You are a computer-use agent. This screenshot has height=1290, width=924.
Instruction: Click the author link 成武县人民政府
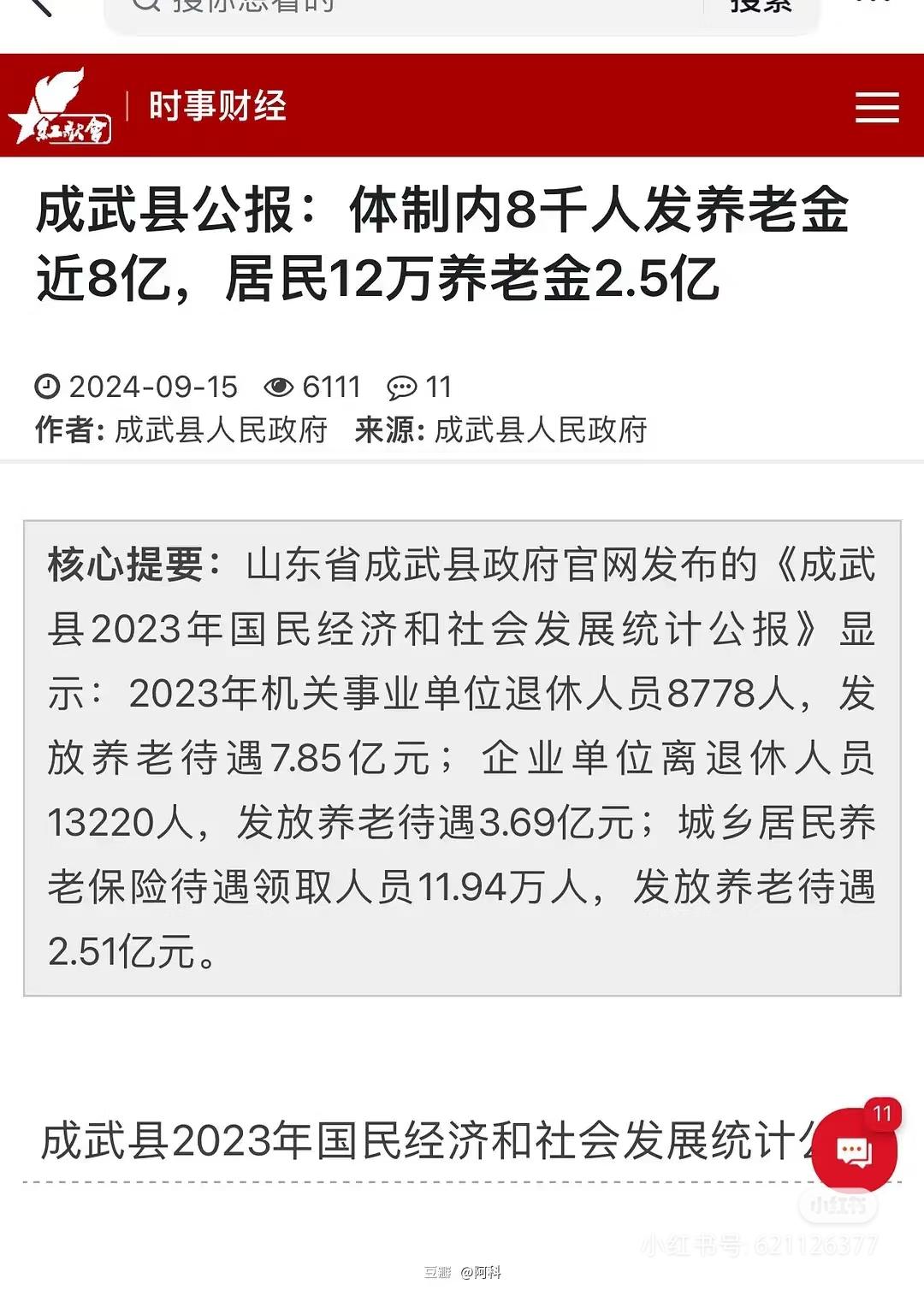(x=221, y=432)
